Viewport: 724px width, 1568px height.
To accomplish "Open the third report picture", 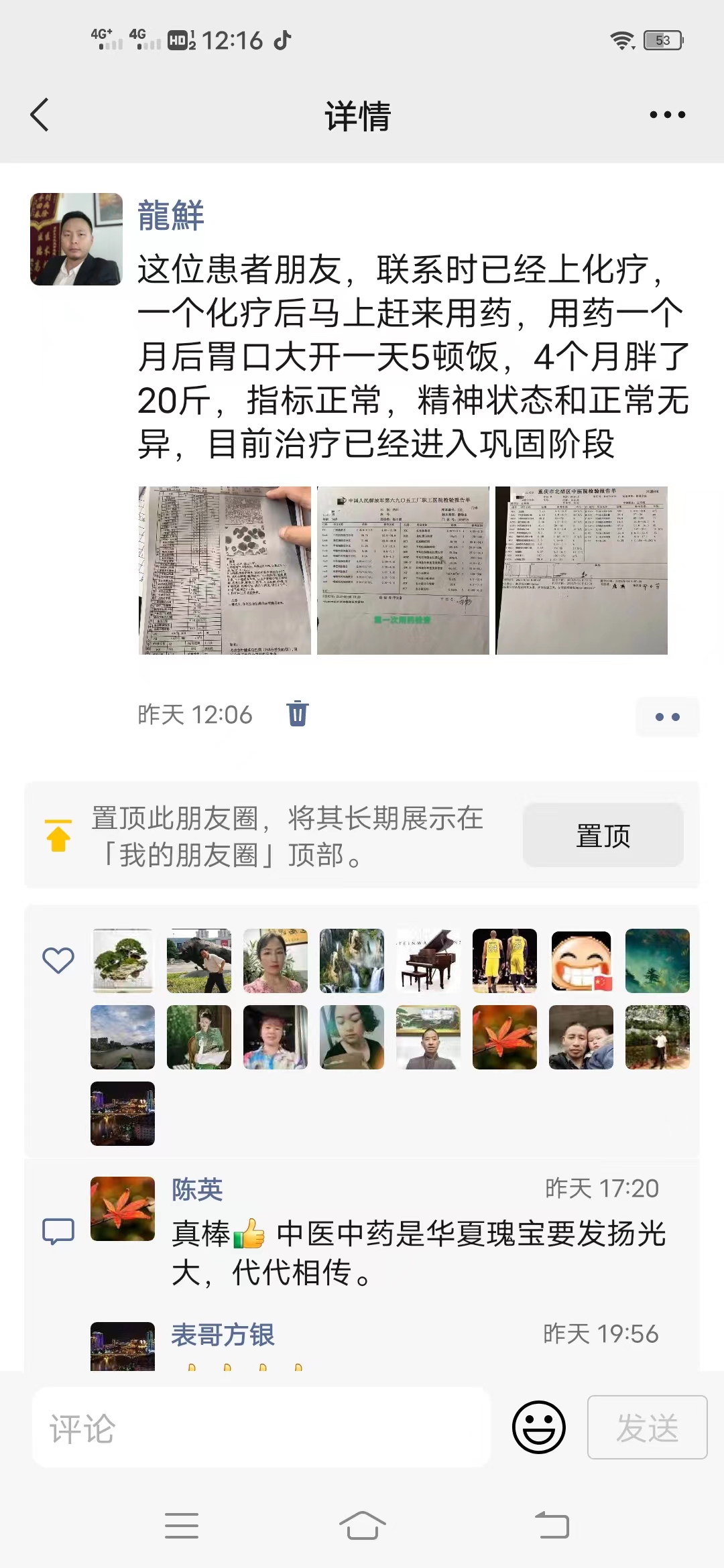I will [x=581, y=570].
